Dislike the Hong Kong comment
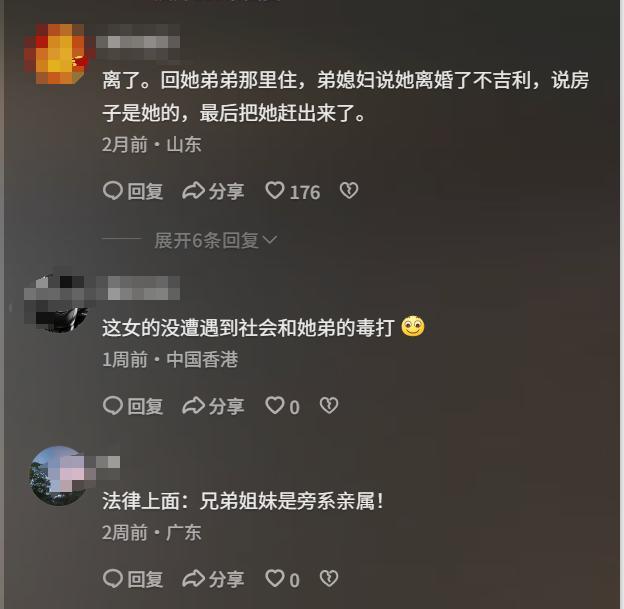The width and height of the screenshot is (624, 609). (x=328, y=406)
